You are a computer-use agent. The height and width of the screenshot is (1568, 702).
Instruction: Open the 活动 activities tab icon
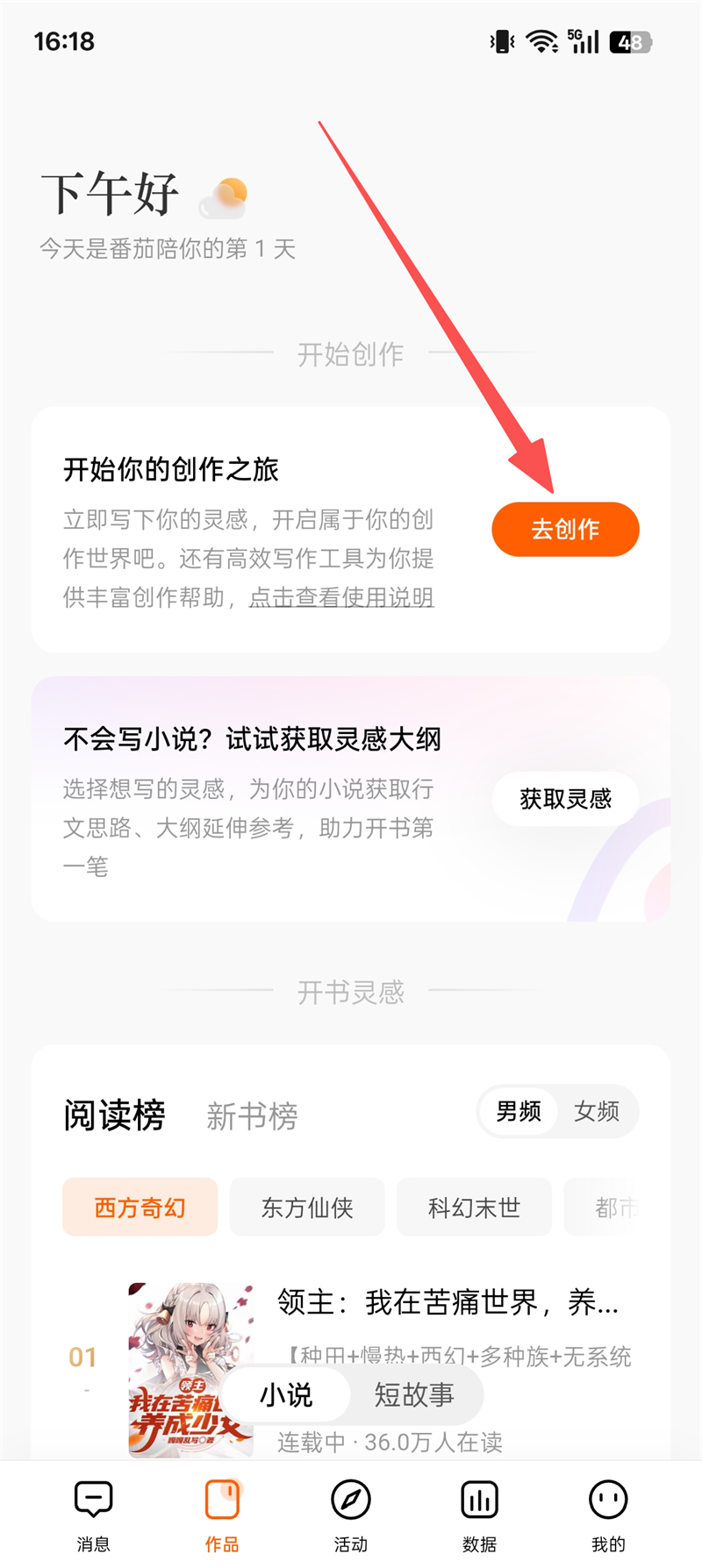(351, 1500)
